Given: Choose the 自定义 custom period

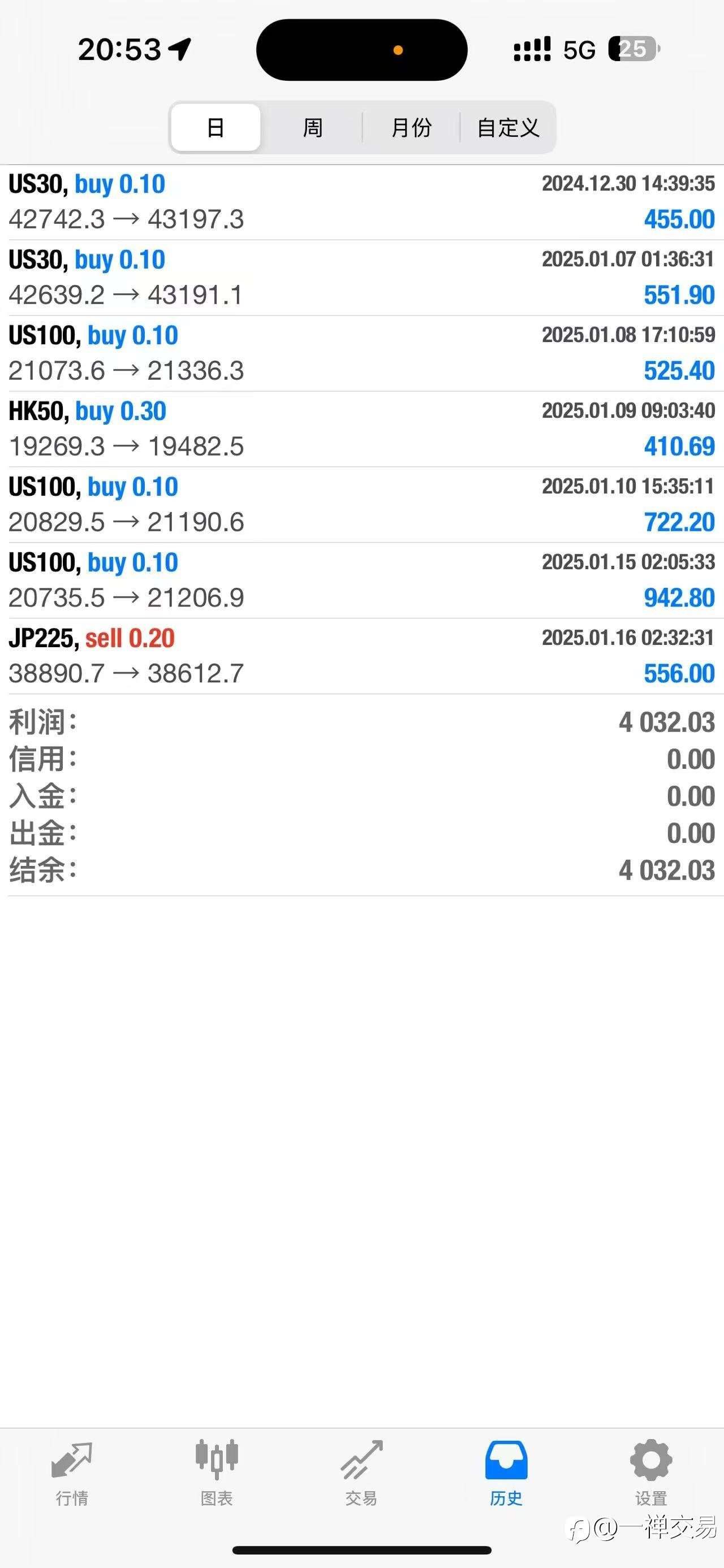Looking at the screenshot, I should [508, 128].
